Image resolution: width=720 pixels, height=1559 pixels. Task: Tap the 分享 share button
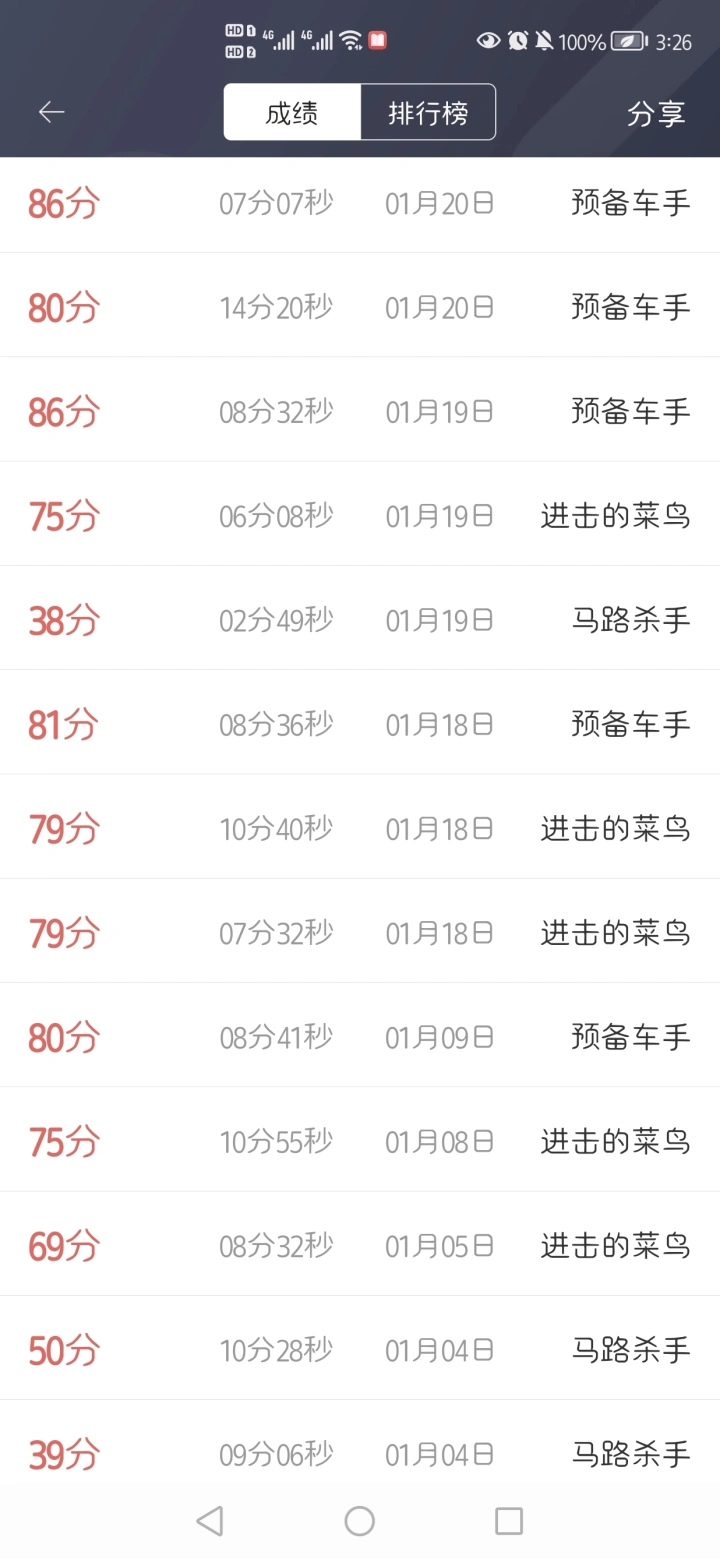(x=656, y=113)
